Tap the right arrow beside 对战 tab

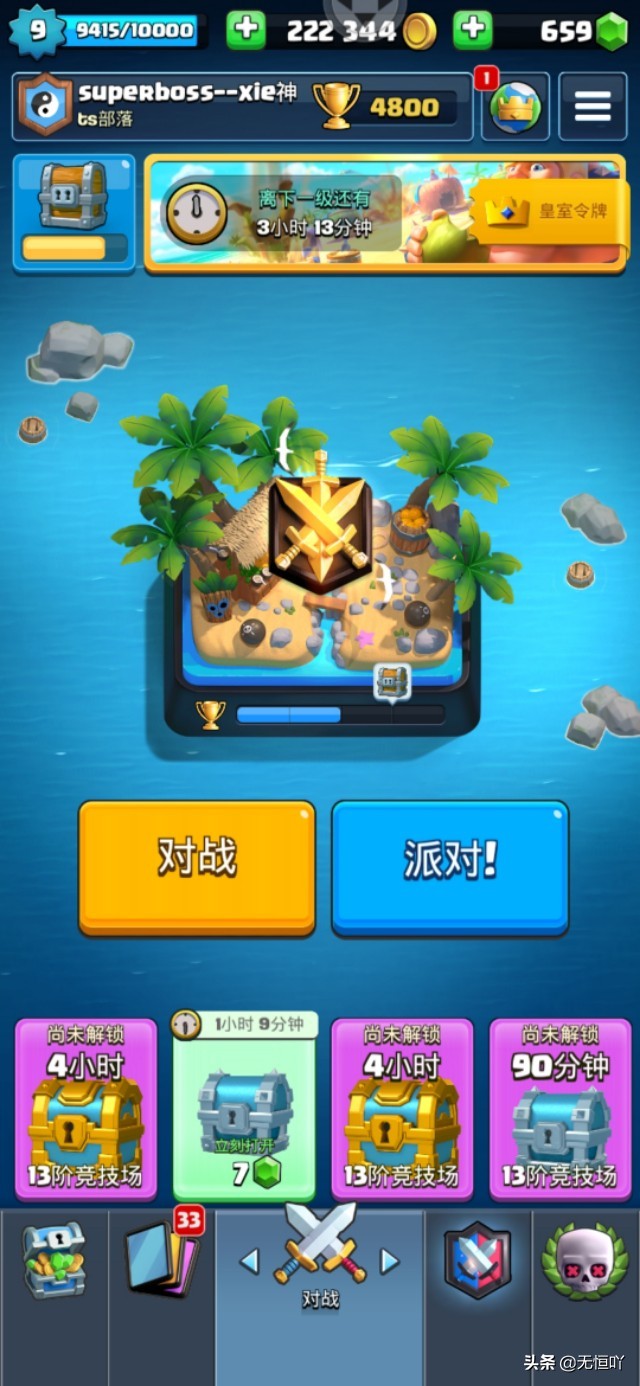pyautogui.click(x=390, y=1262)
